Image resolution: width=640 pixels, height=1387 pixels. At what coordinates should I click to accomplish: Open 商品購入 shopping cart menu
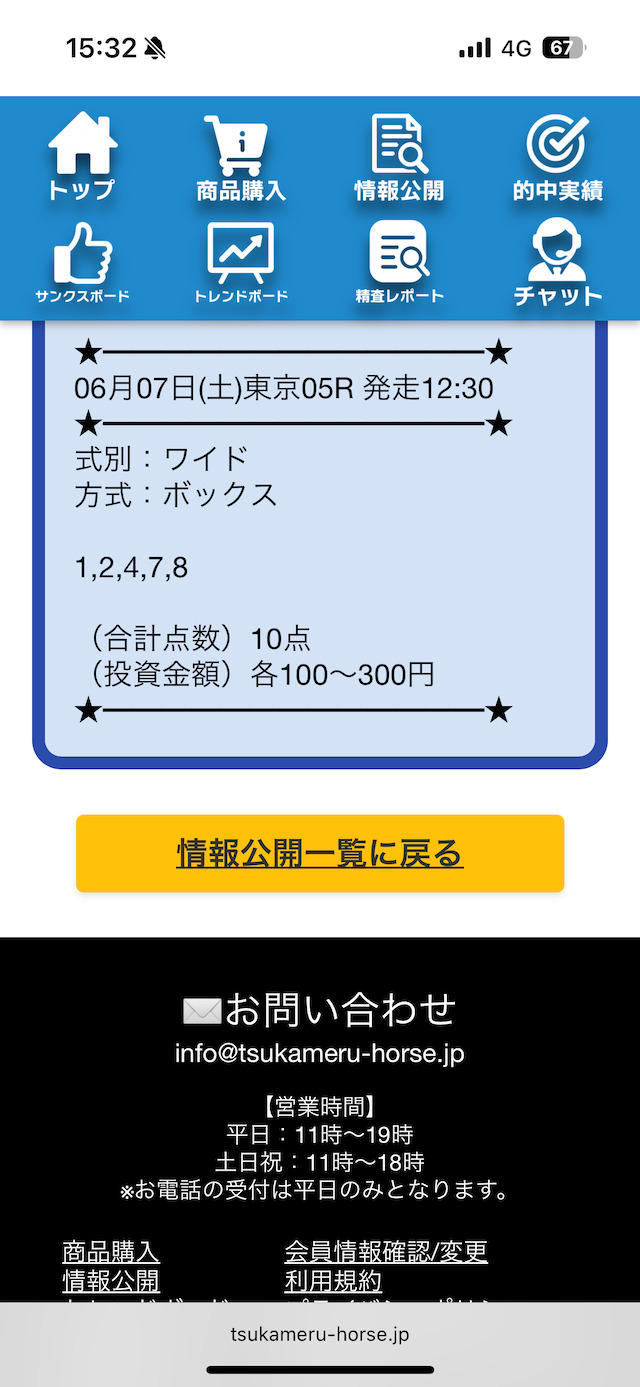coord(241,158)
